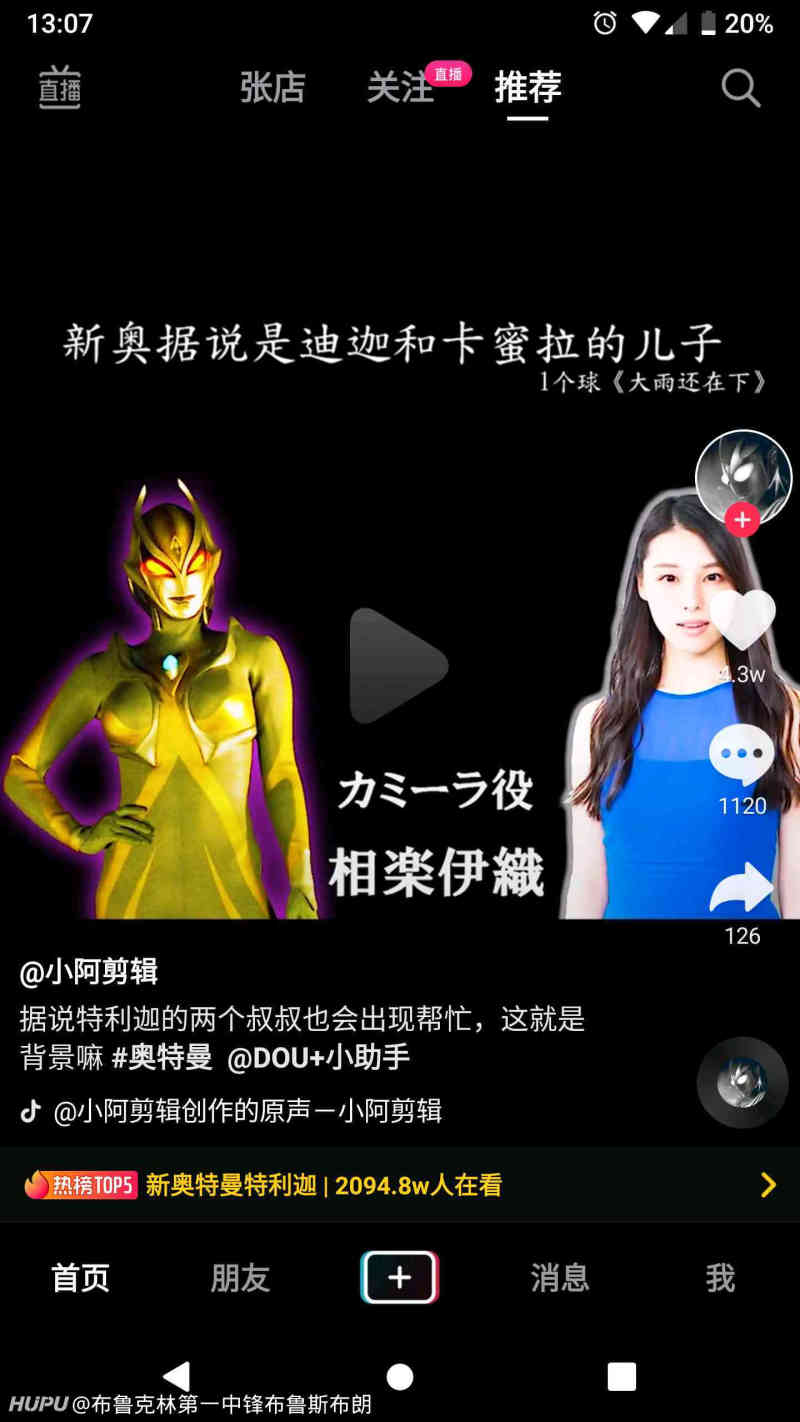Open the spinning music disc icon
The height and width of the screenshot is (1422, 800).
pyautogui.click(x=741, y=1082)
